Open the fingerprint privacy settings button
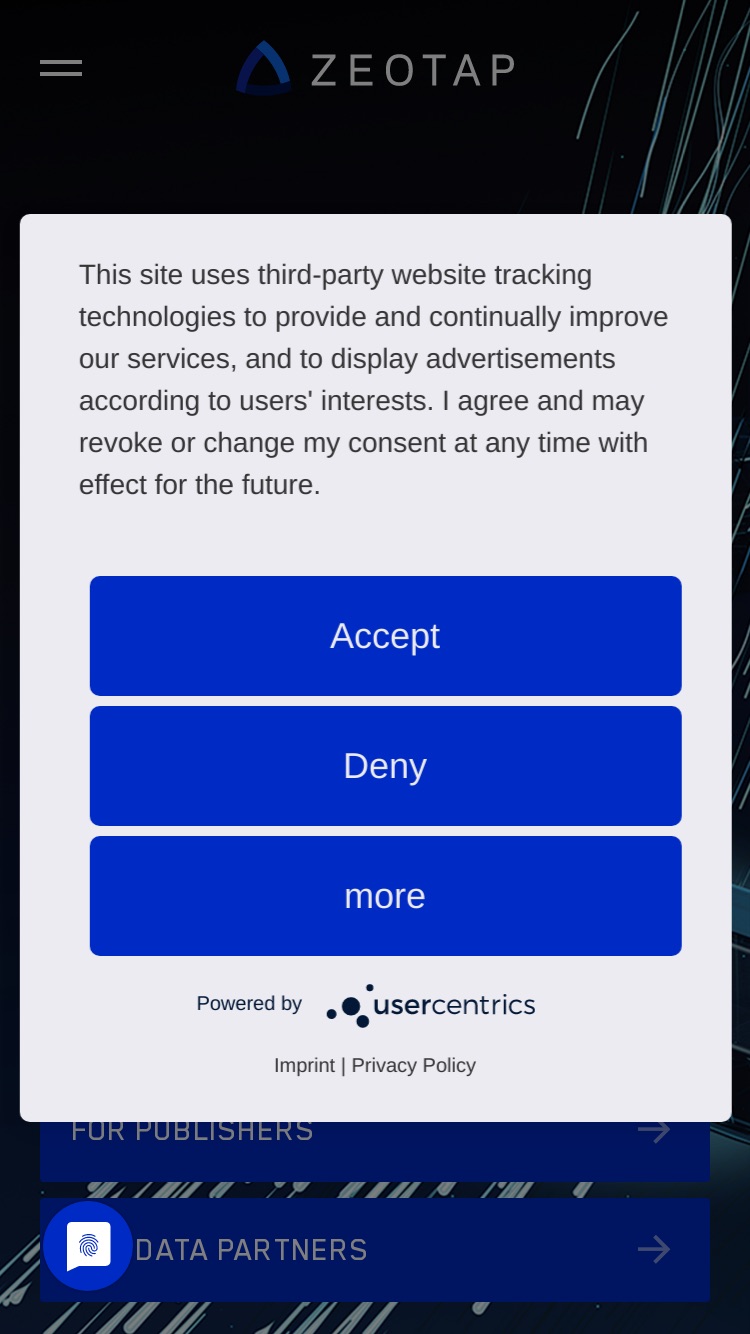 click(x=88, y=1246)
